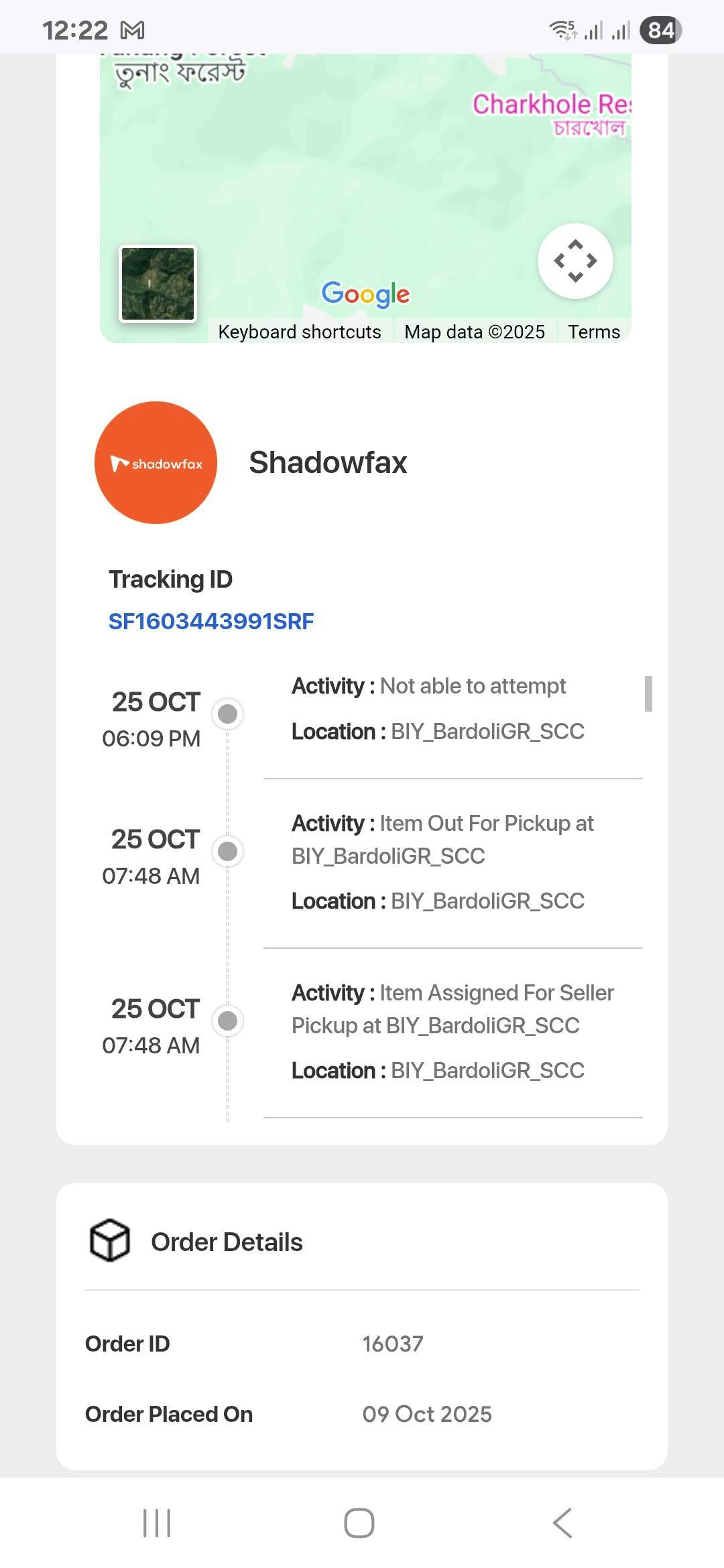Tap the map camera pan control
This screenshot has width=724, height=1568.
(575, 261)
